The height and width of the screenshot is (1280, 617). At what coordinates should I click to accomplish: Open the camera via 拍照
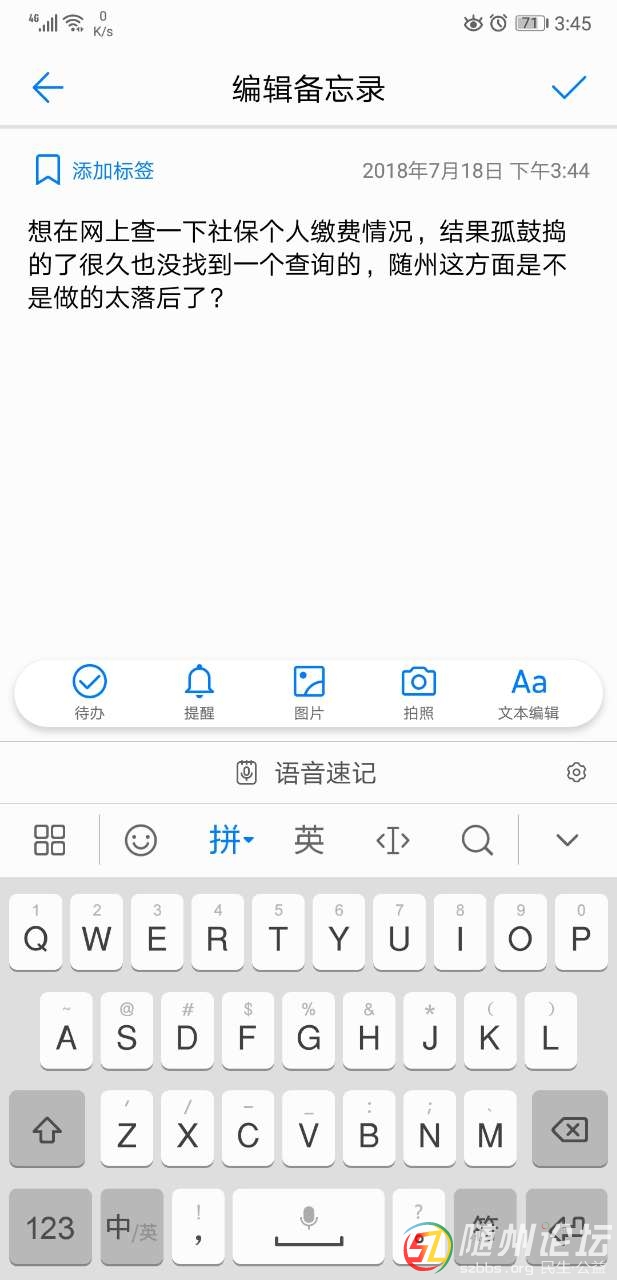[x=418, y=692]
